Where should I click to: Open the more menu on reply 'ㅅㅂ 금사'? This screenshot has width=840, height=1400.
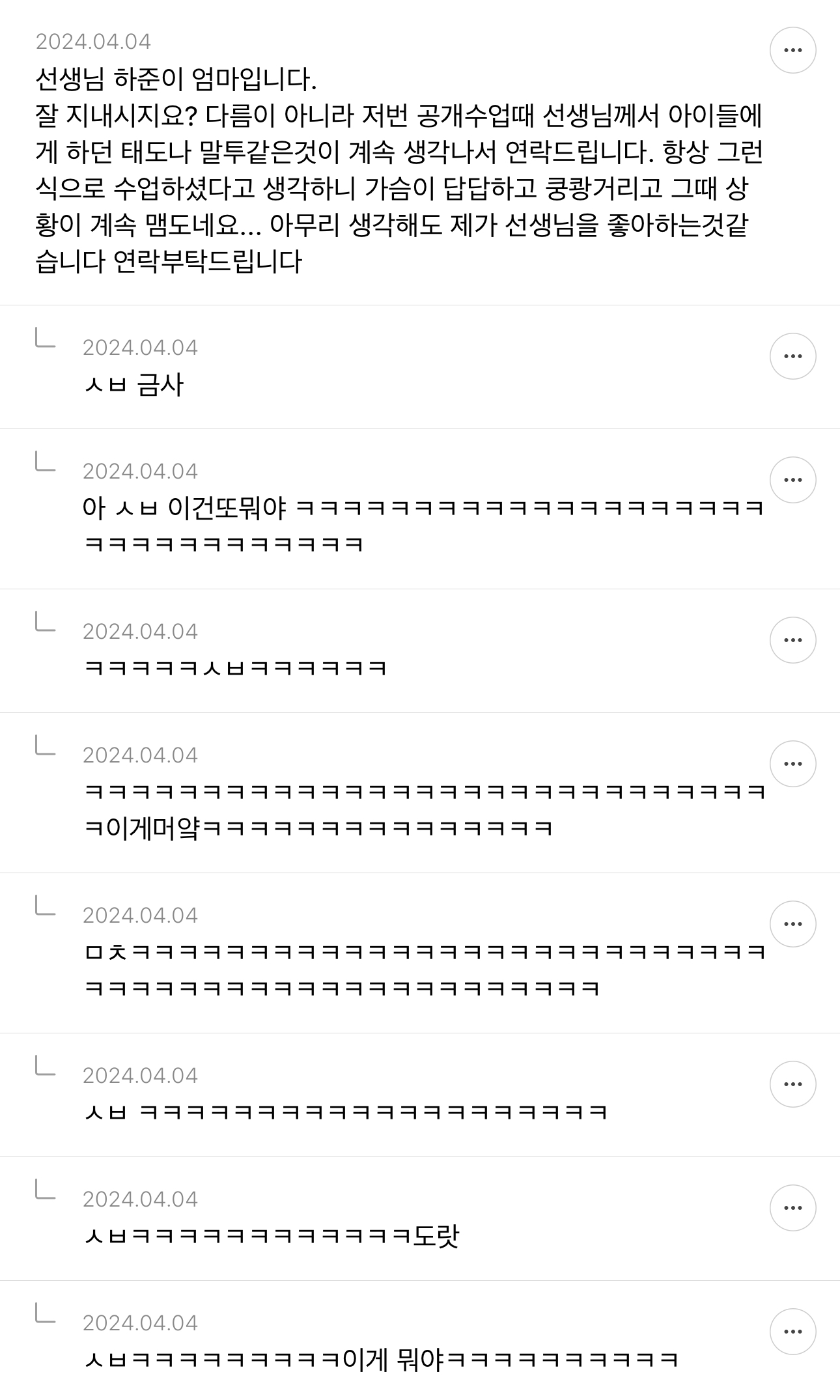[x=792, y=356]
